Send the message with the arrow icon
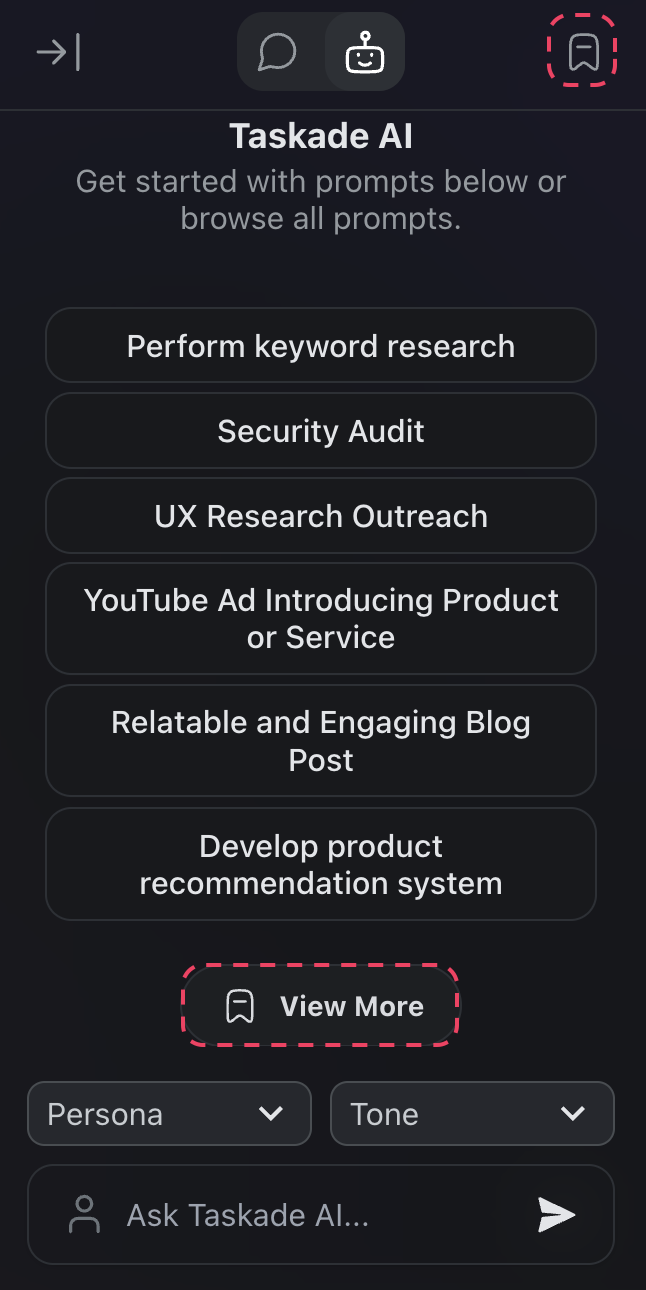Screen dimensions: 646x1290 click(x=556, y=1215)
